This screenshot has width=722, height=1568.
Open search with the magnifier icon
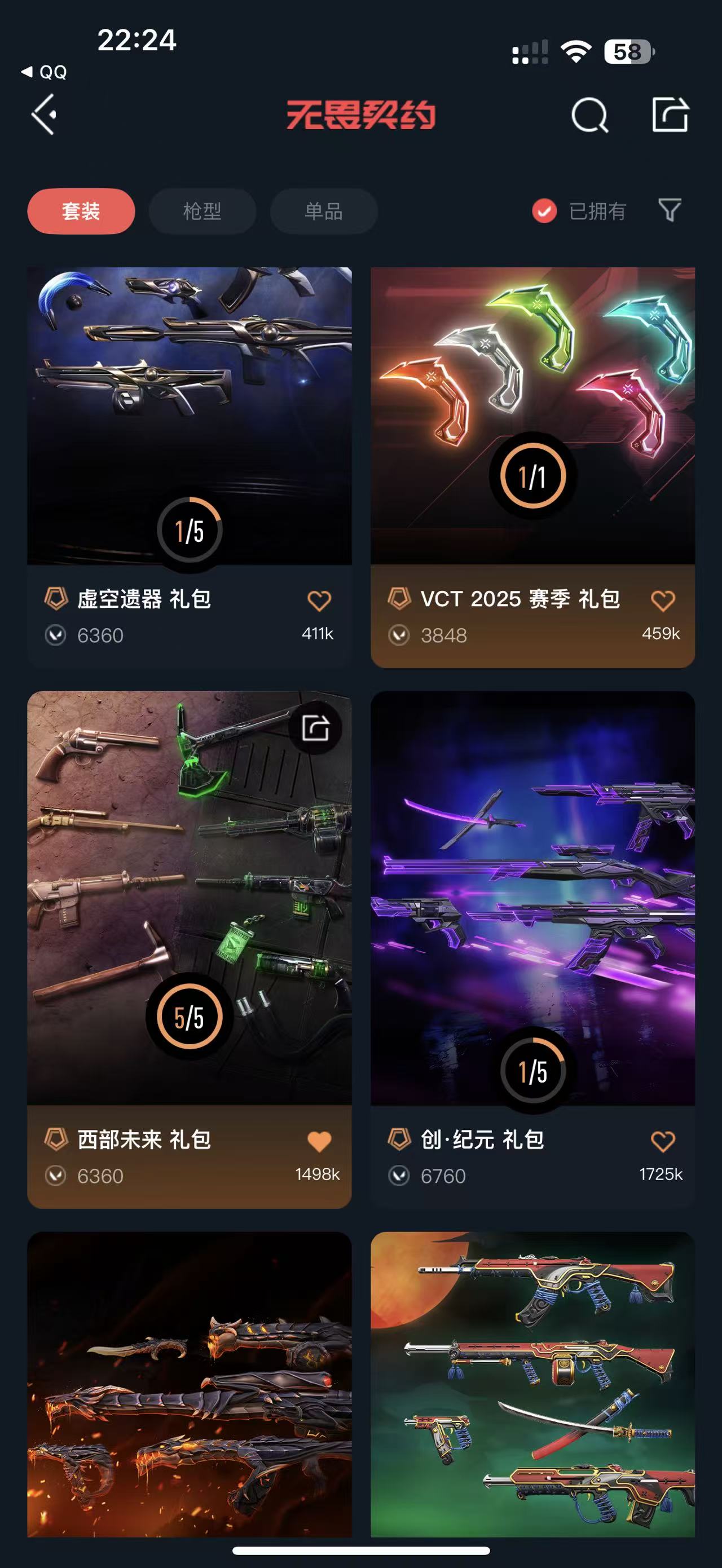589,114
